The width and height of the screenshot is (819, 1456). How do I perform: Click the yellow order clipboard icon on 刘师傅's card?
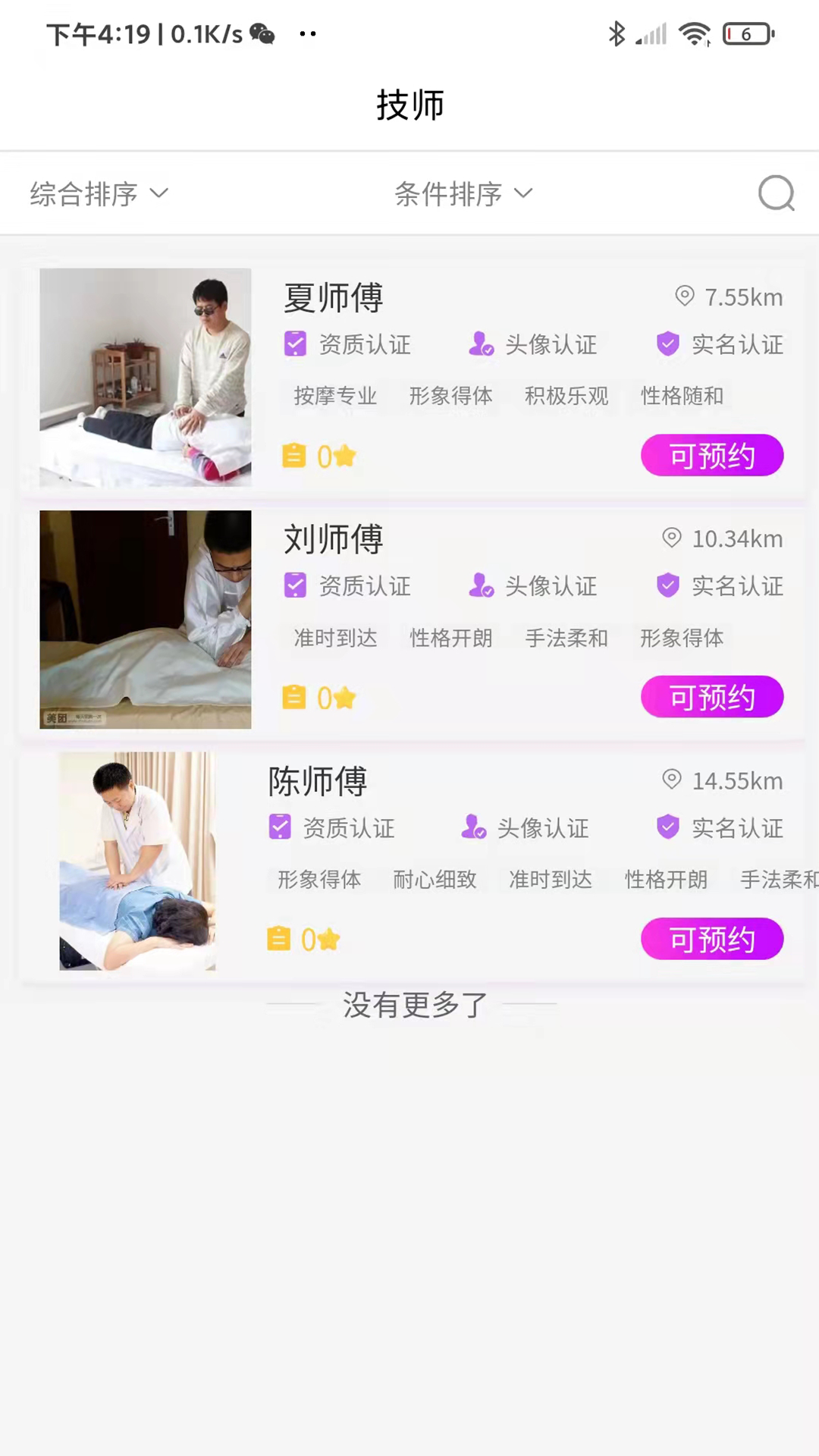[294, 697]
